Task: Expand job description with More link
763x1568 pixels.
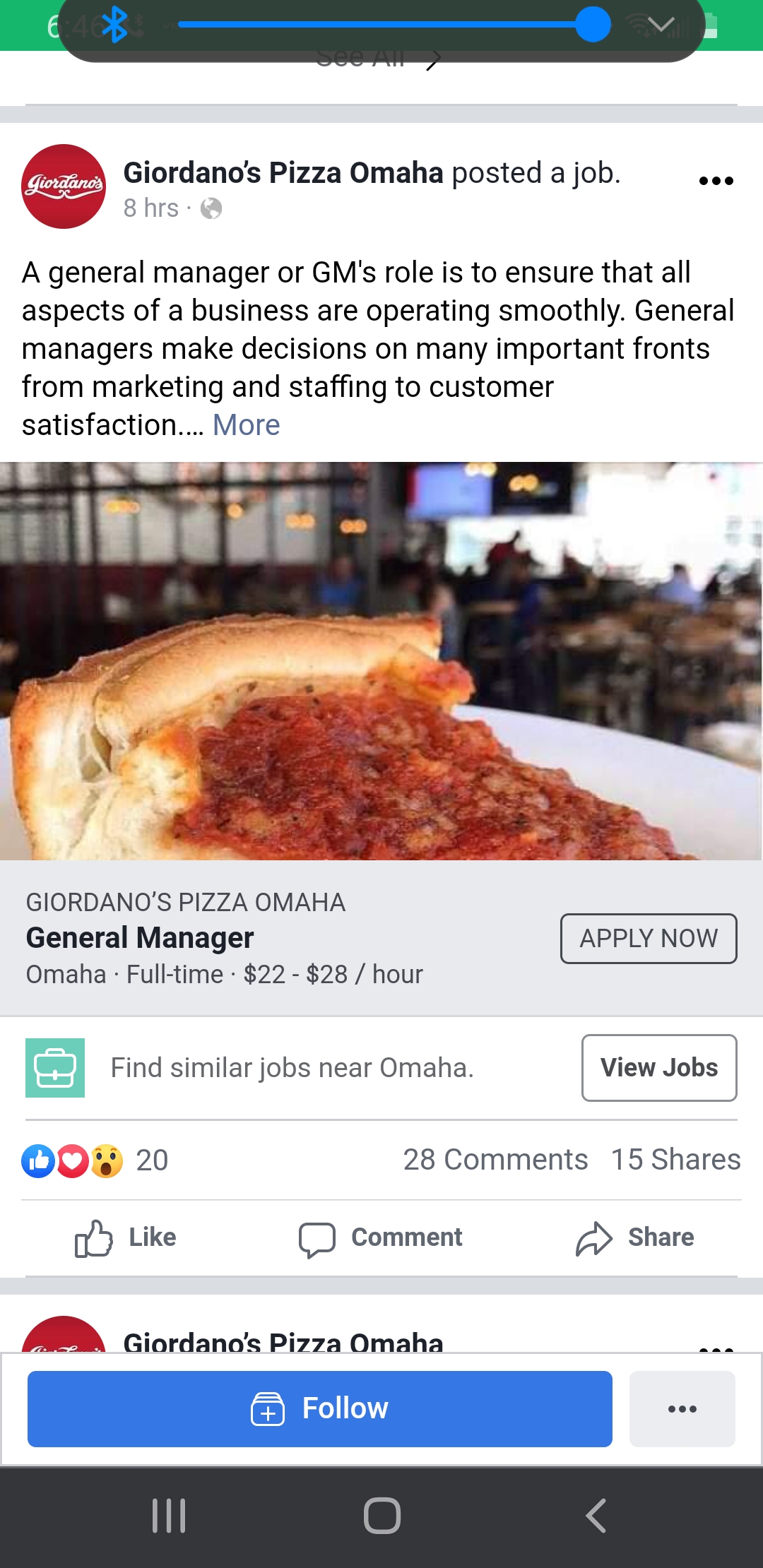Action: click(246, 425)
